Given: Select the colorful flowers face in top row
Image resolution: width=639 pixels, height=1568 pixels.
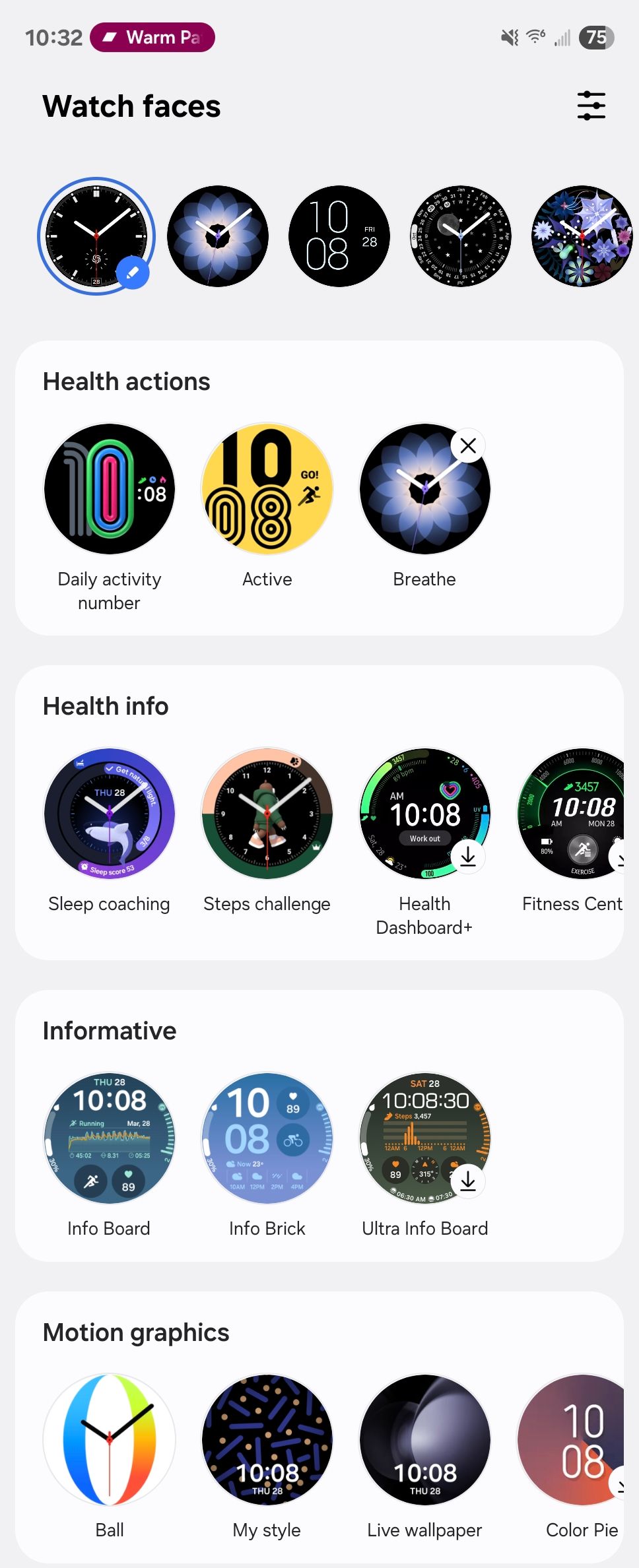Looking at the screenshot, I should tap(582, 236).
